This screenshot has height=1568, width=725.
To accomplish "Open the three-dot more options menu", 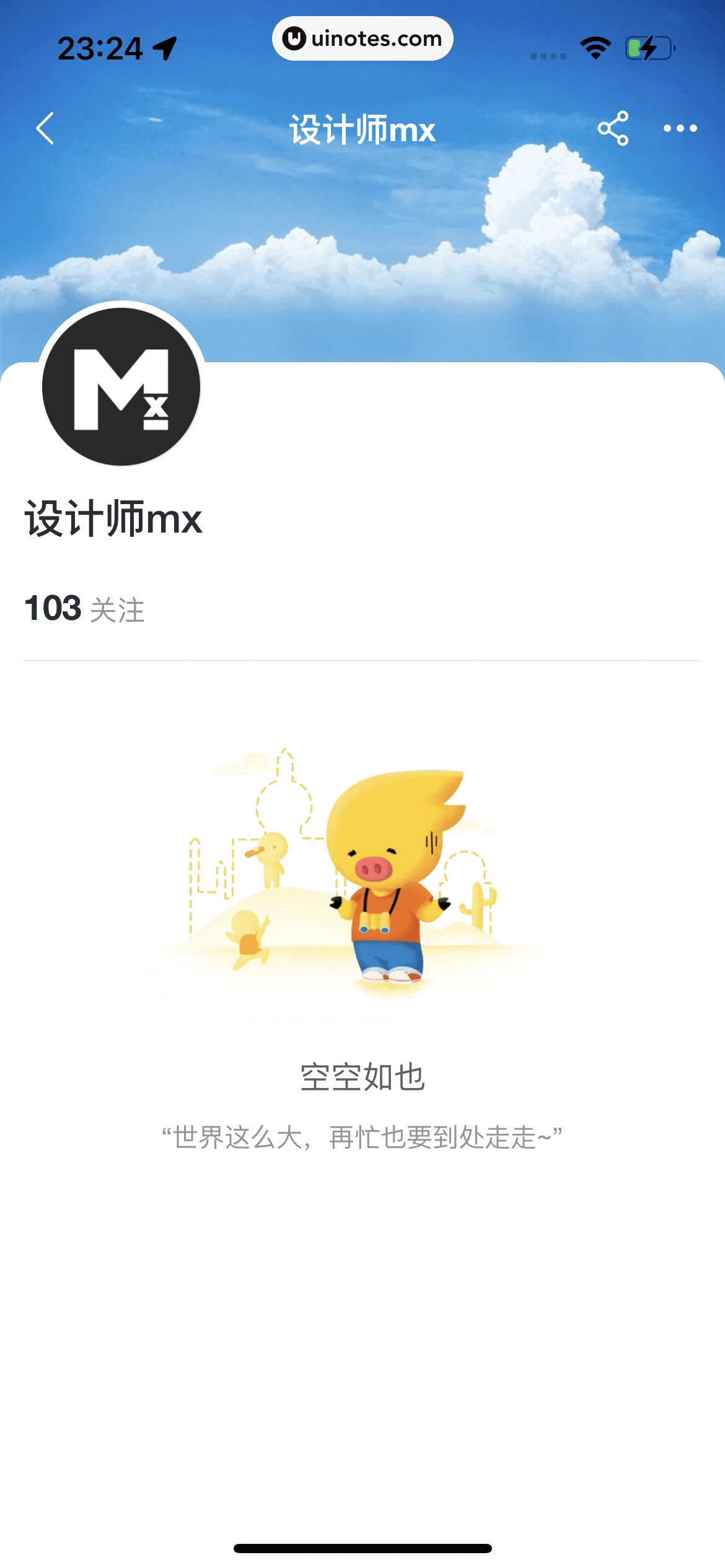I will (x=680, y=129).
